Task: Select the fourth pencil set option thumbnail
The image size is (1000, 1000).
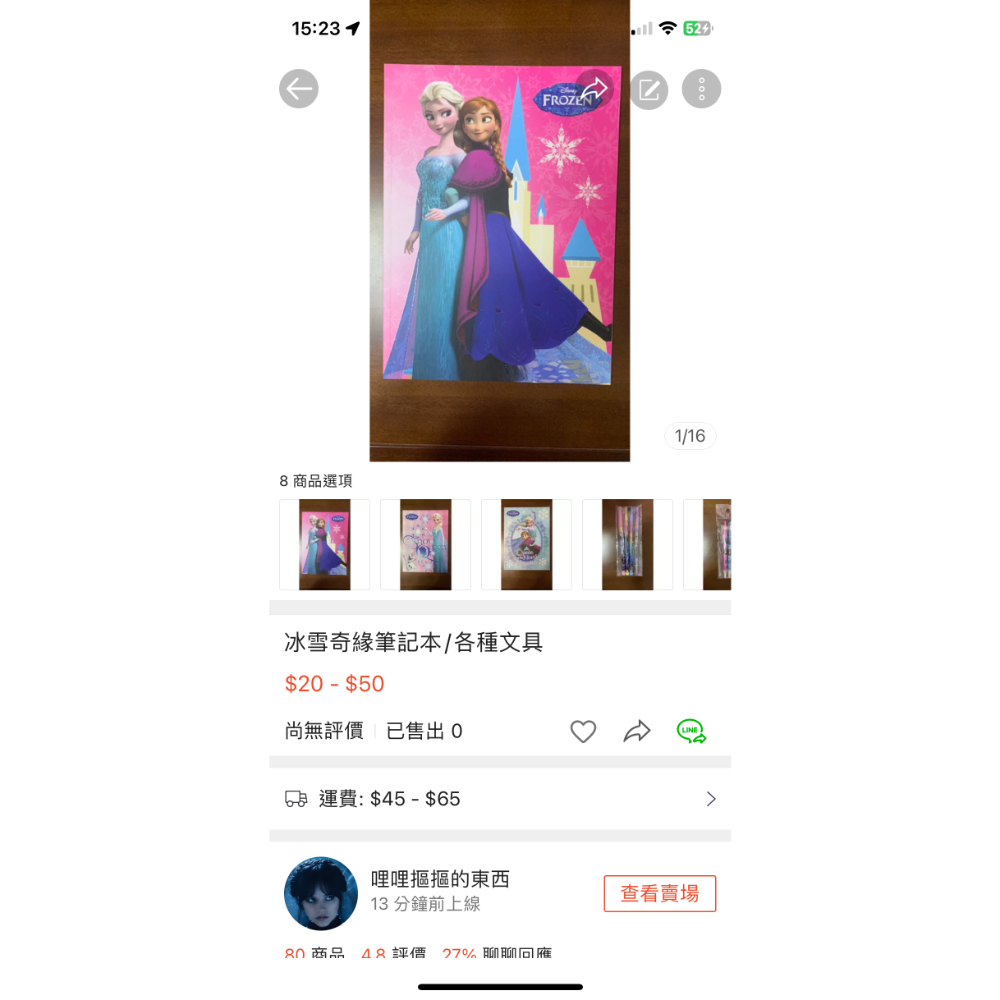Action: 627,544
